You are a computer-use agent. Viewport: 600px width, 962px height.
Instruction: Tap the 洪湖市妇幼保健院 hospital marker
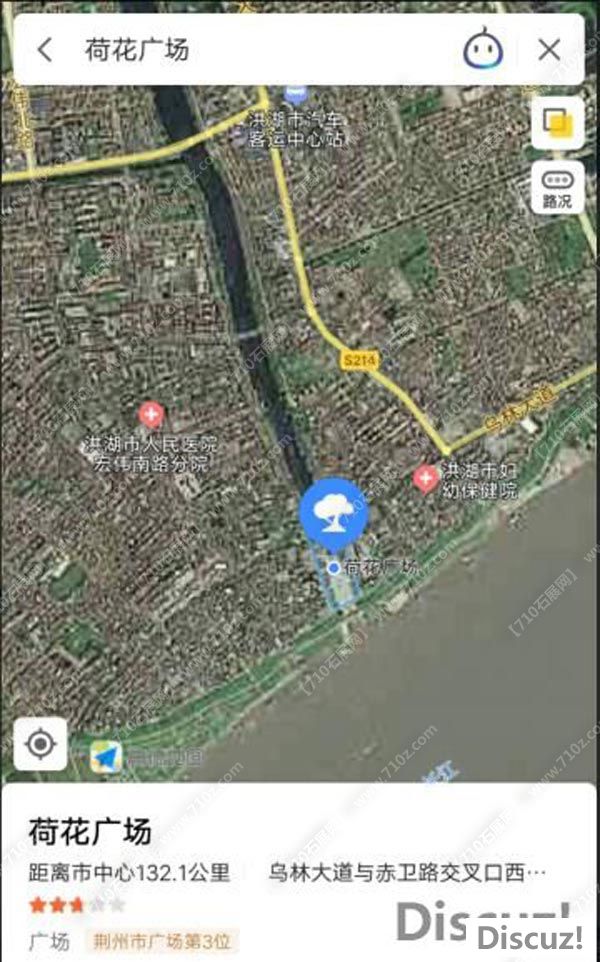[x=425, y=479]
